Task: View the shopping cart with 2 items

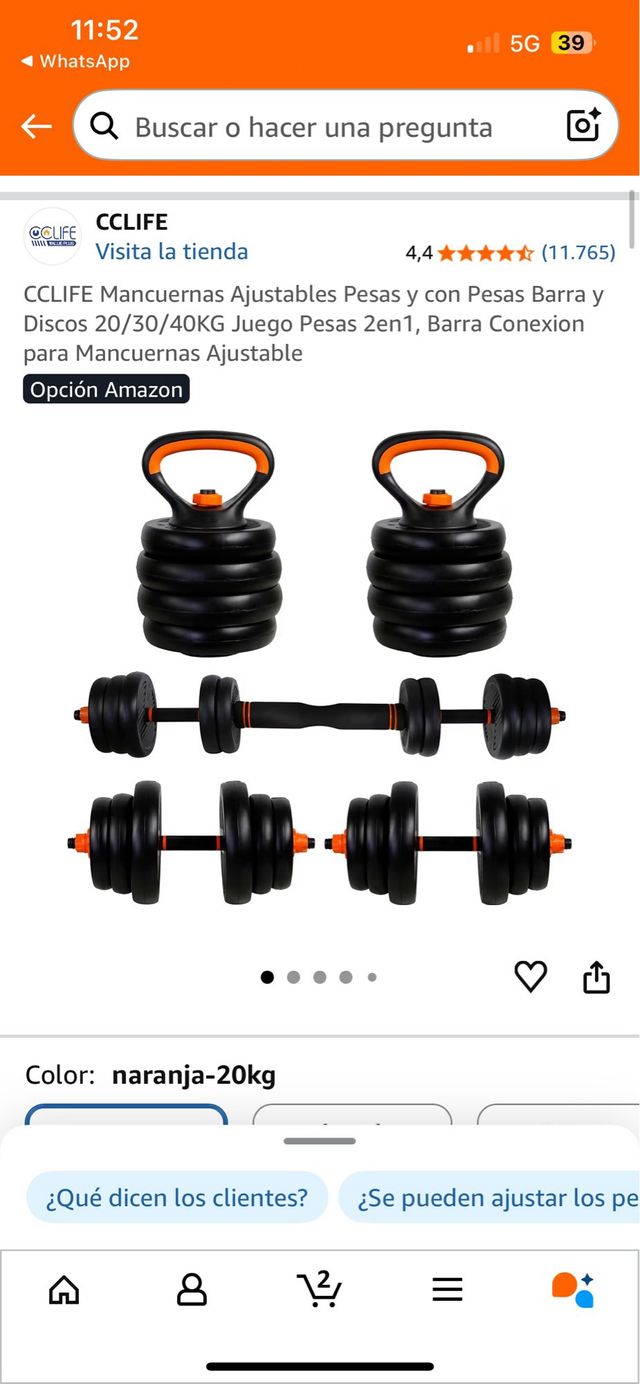Action: (x=320, y=1289)
